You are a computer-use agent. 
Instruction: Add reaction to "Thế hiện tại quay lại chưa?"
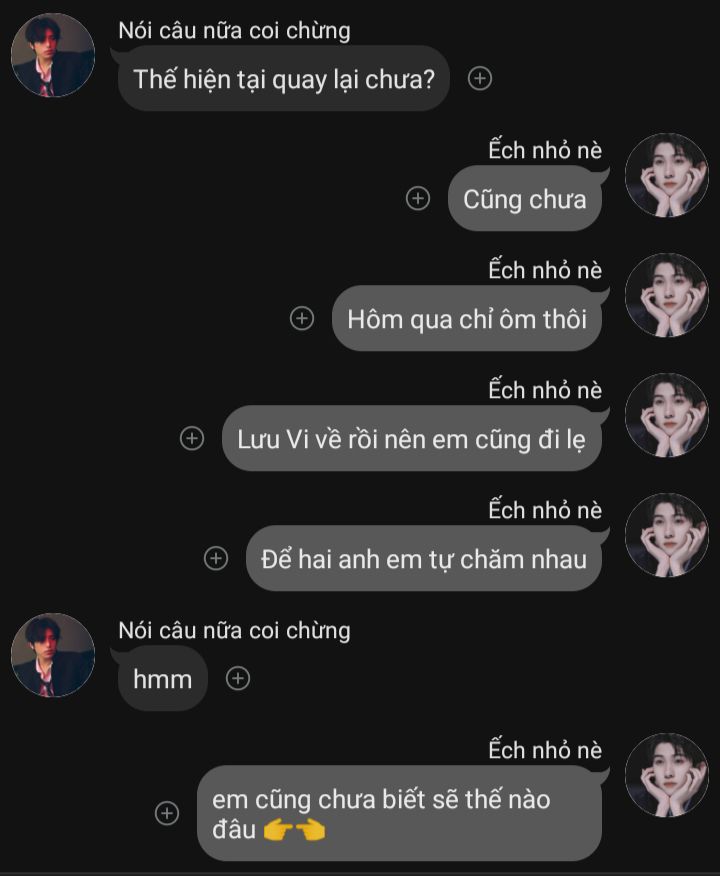tap(480, 79)
